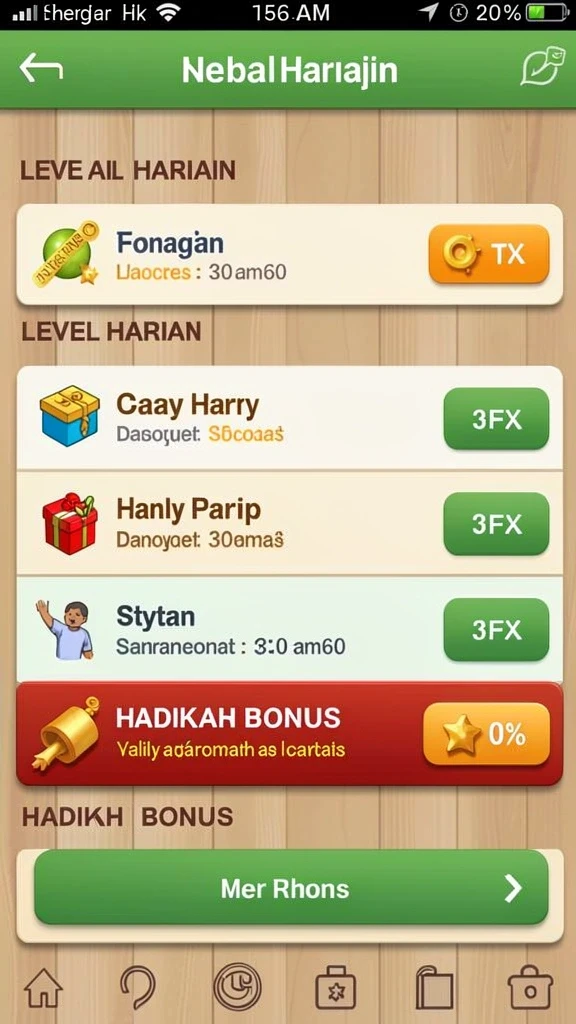Open the Fonagan reward card
The width and height of the screenshot is (576, 1024).
pos(289,255)
